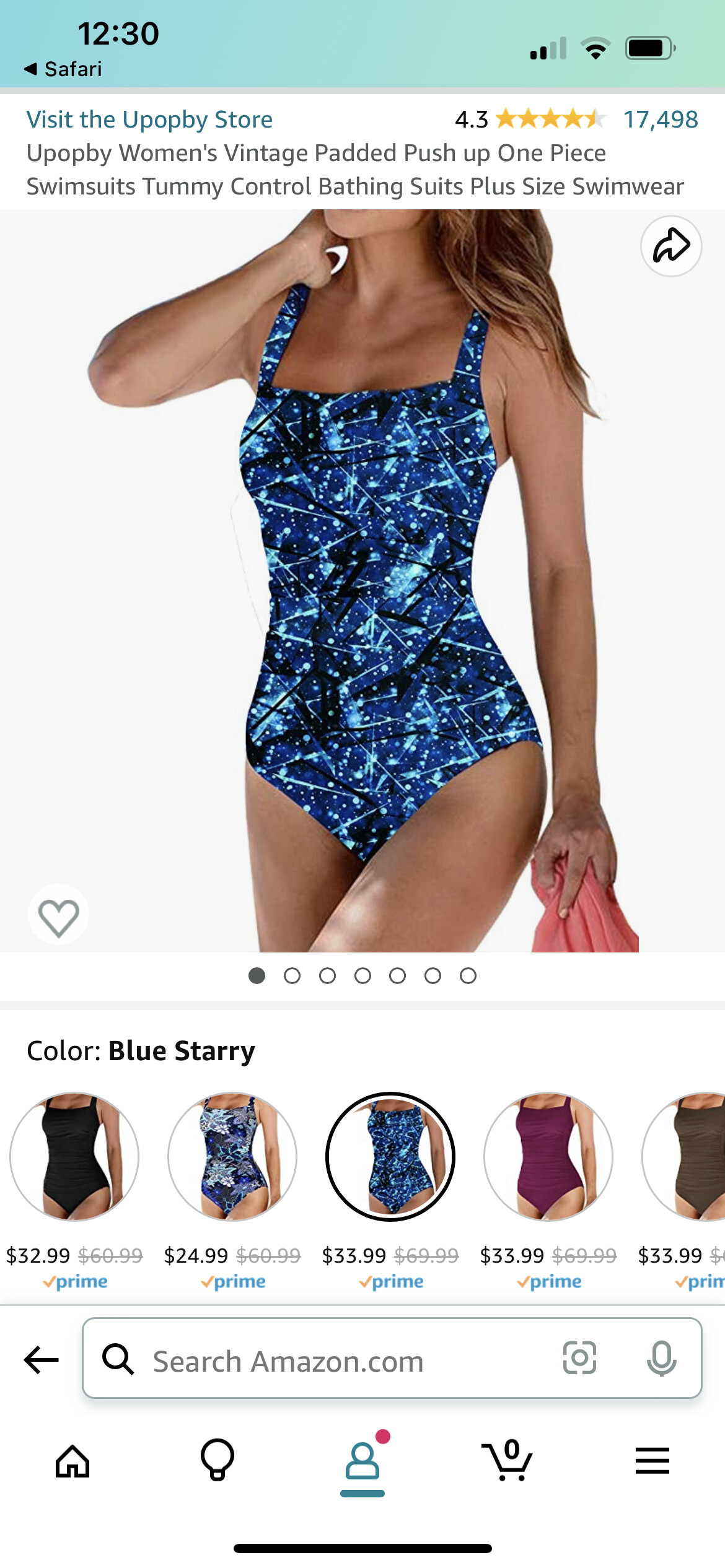Go back using the arrow beside search
The image size is (725, 1568).
click(x=41, y=1360)
